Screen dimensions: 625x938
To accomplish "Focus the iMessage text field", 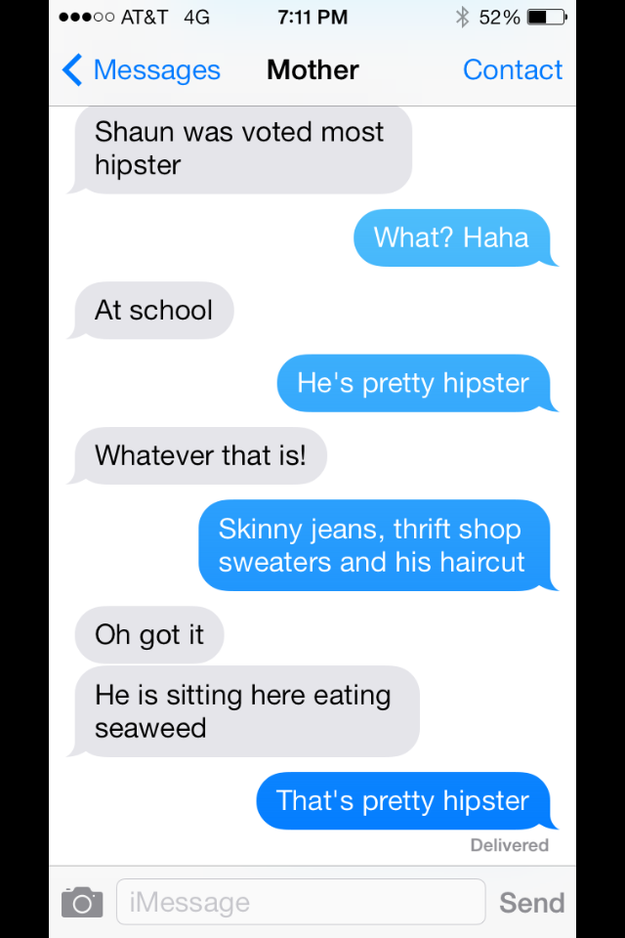I will click(x=300, y=902).
